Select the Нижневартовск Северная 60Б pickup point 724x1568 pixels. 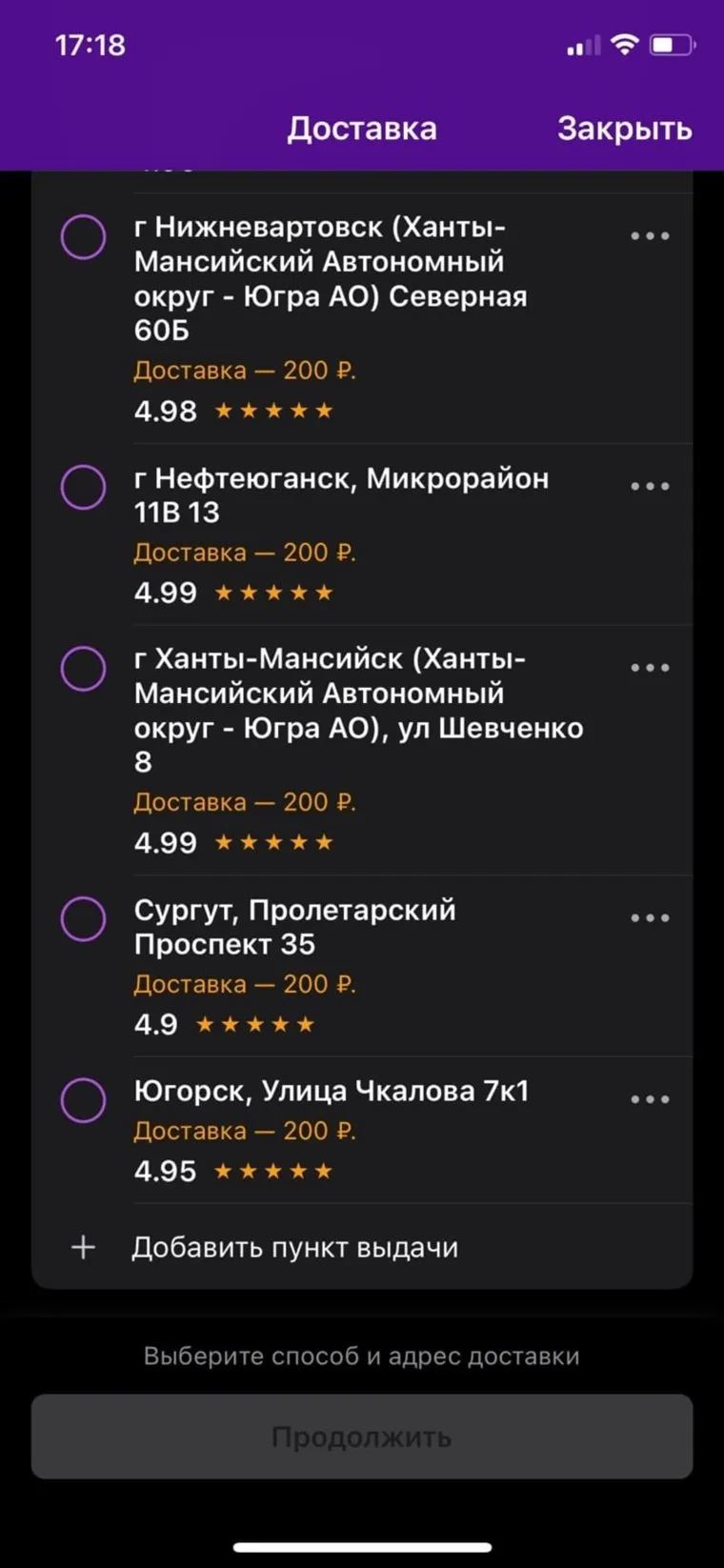(84, 236)
